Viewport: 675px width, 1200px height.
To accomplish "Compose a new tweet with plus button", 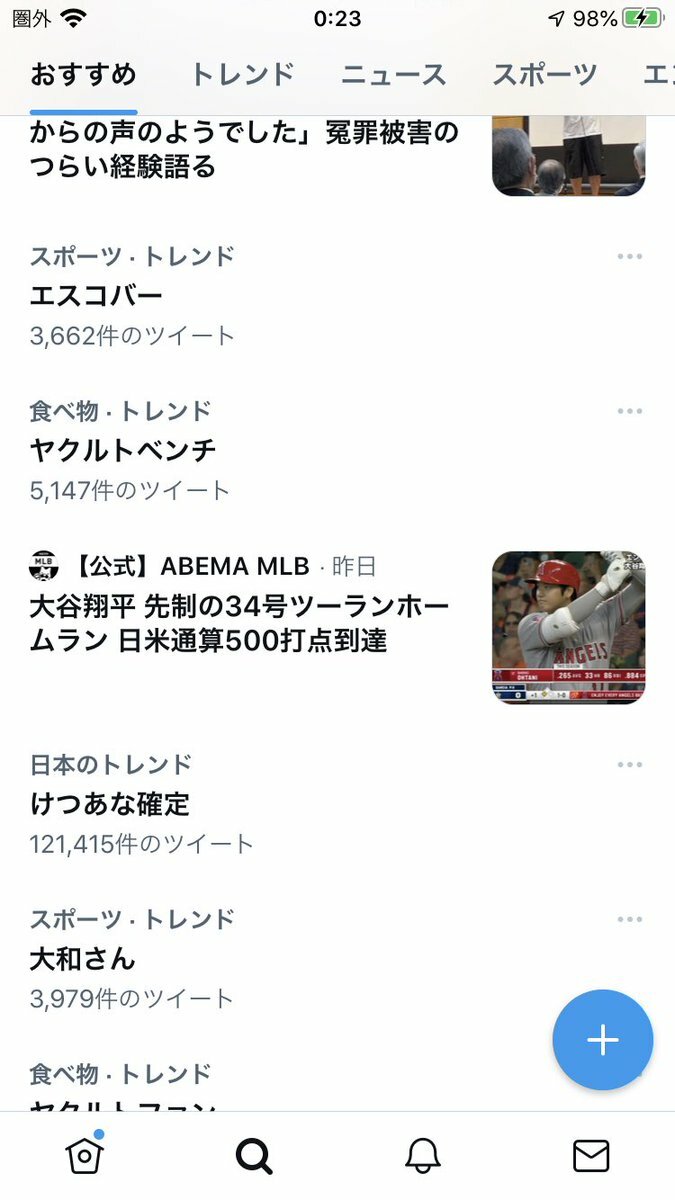I will click(603, 1040).
